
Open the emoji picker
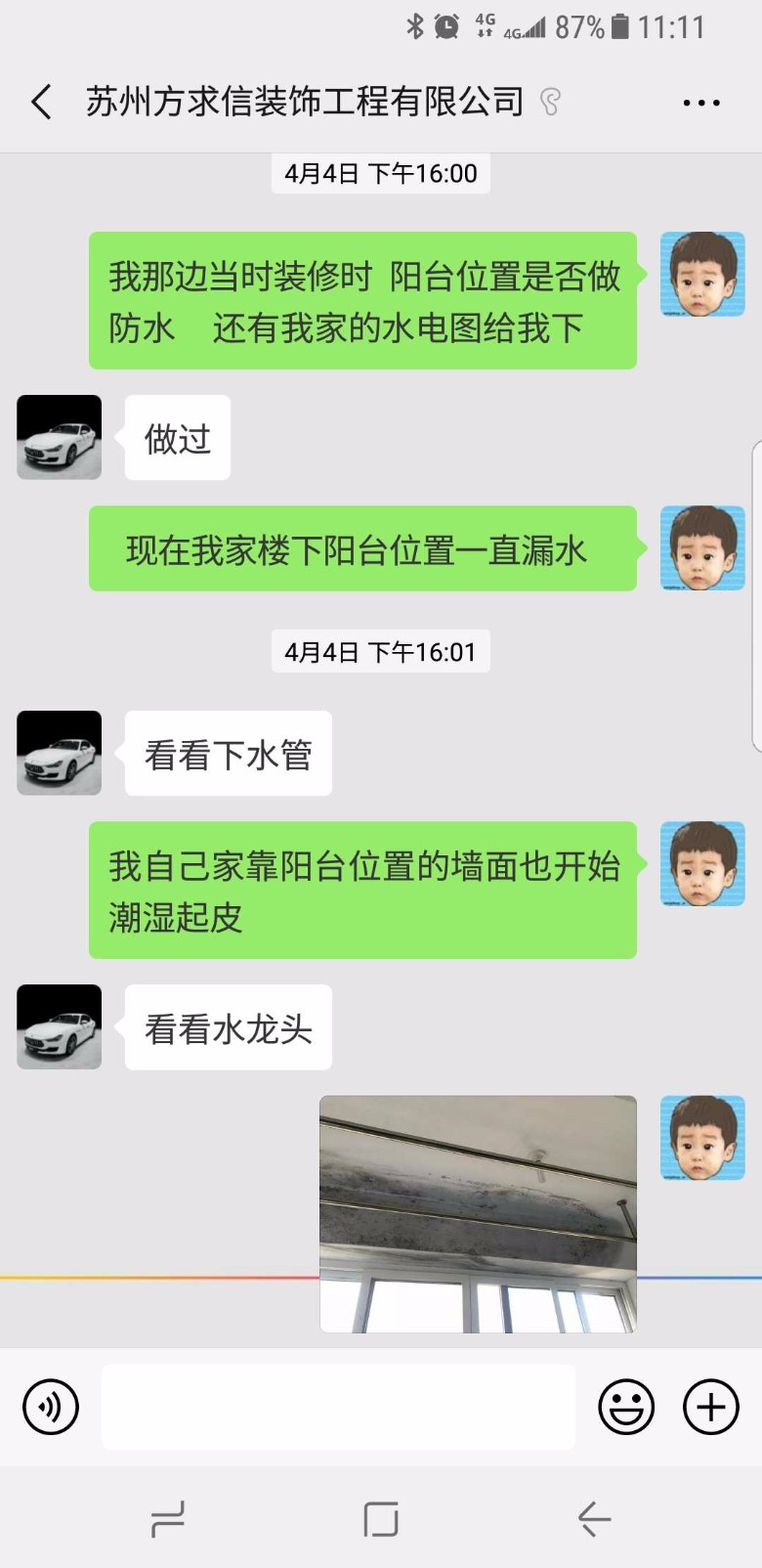625,1407
